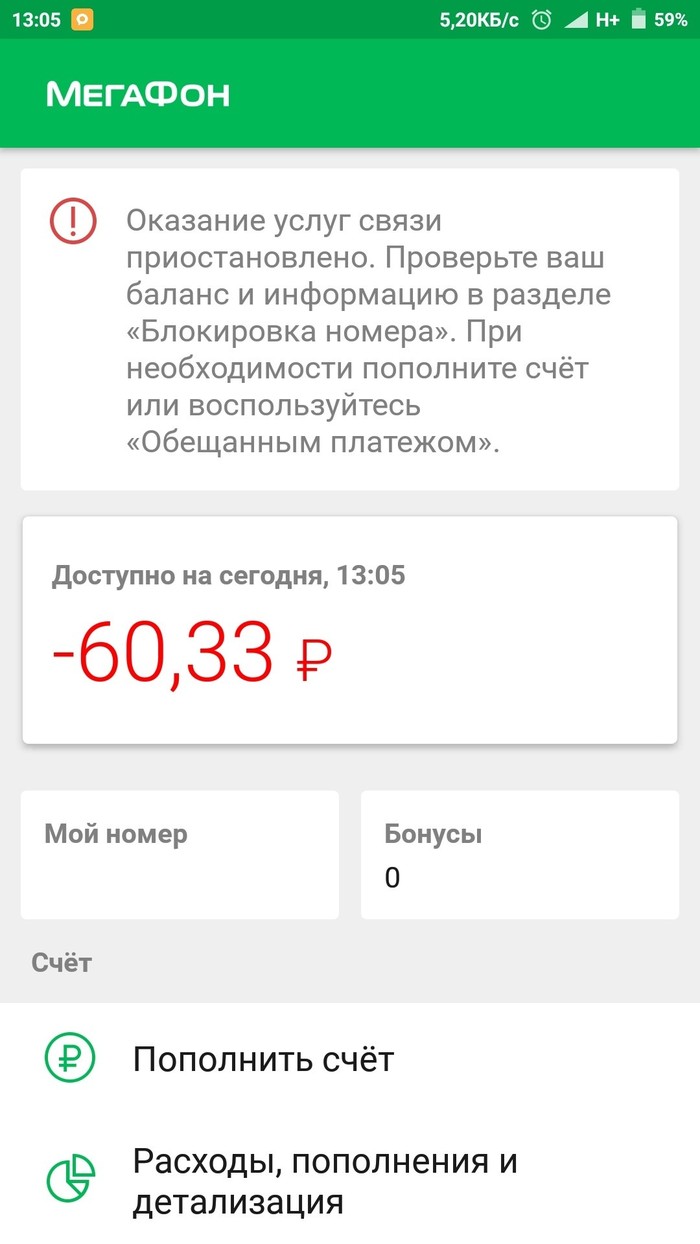Open the Бонусы card
Screen dimensions: 700x1244
click(519, 855)
